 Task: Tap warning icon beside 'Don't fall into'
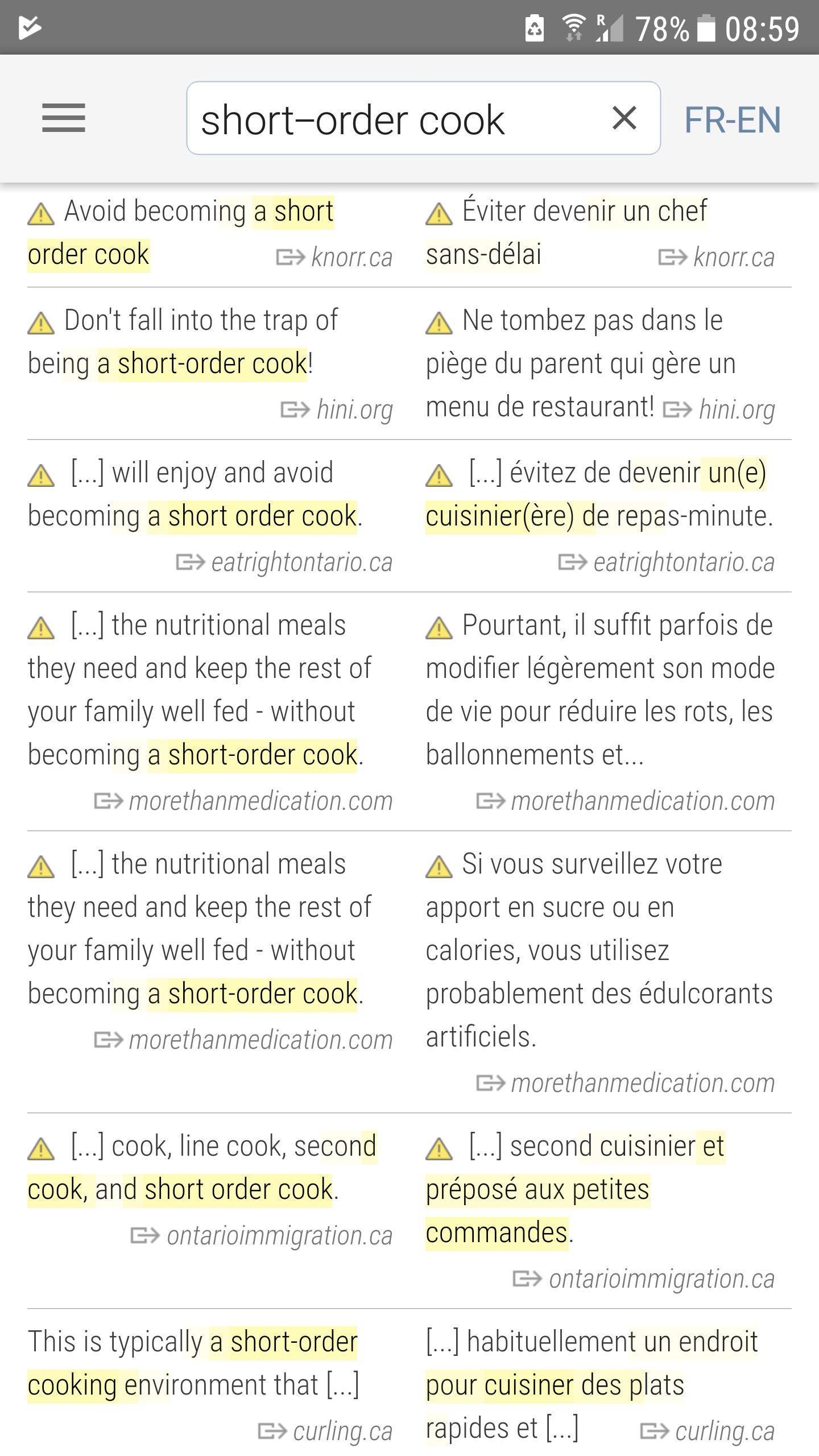[x=41, y=323]
